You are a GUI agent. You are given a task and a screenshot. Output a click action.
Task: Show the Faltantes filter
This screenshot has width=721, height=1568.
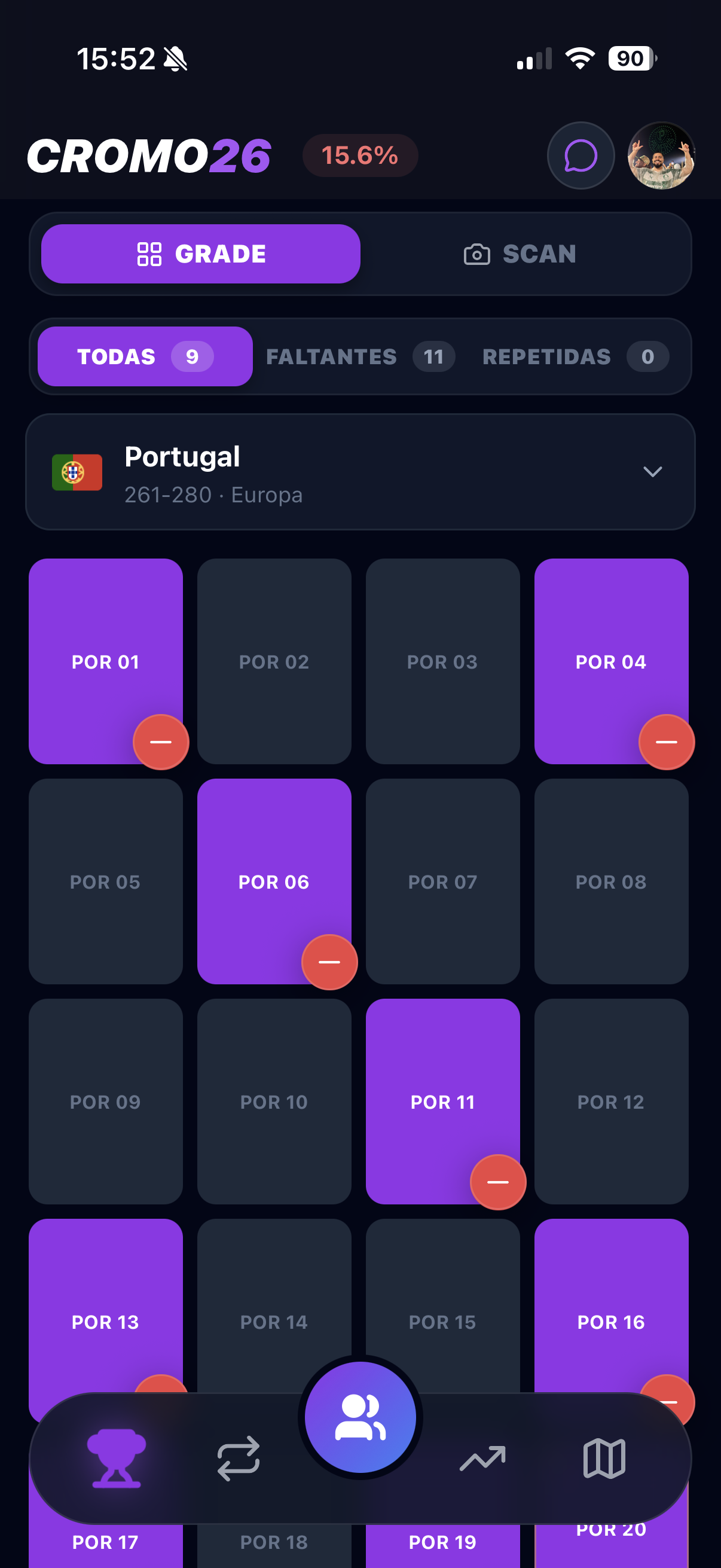[x=360, y=356]
